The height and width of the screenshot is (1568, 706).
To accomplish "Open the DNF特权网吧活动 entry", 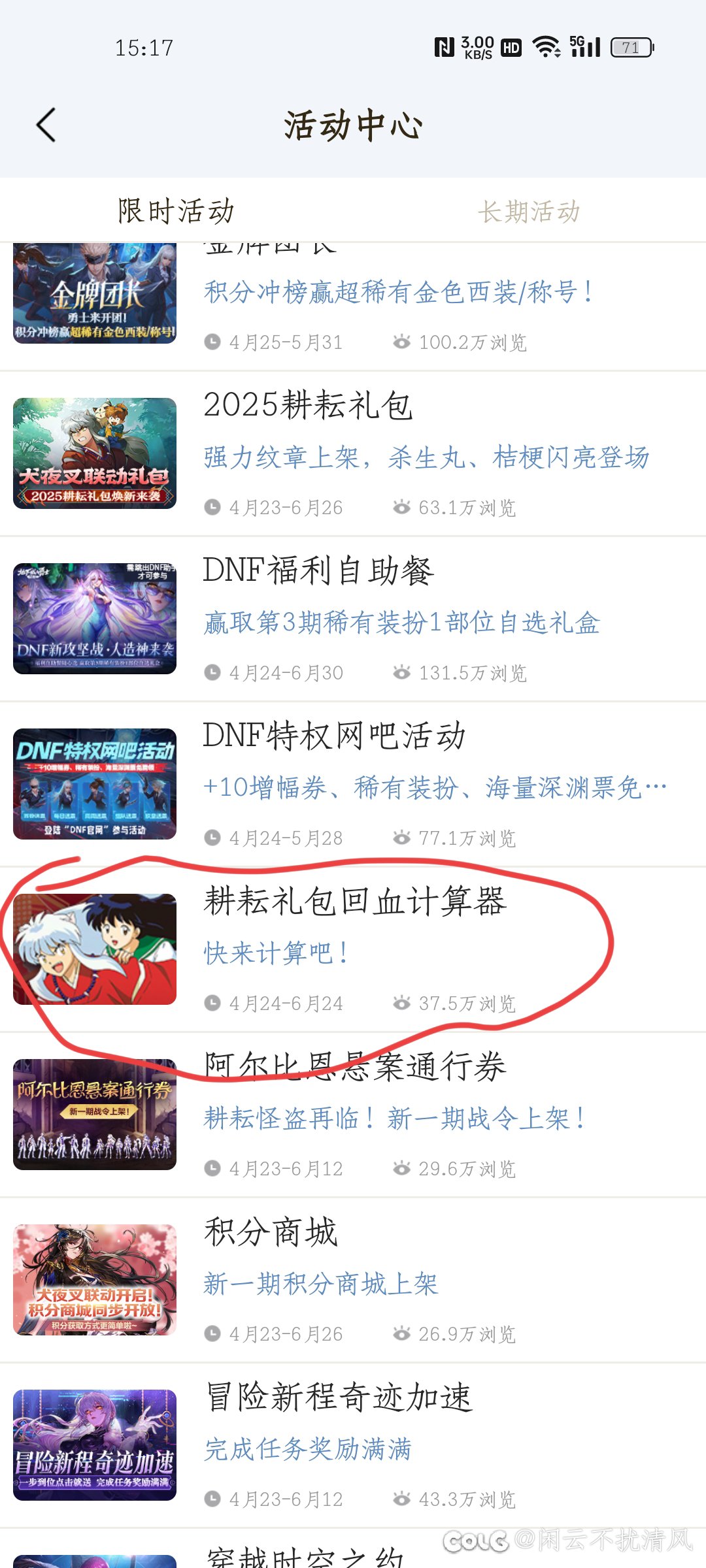I will (x=353, y=785).
